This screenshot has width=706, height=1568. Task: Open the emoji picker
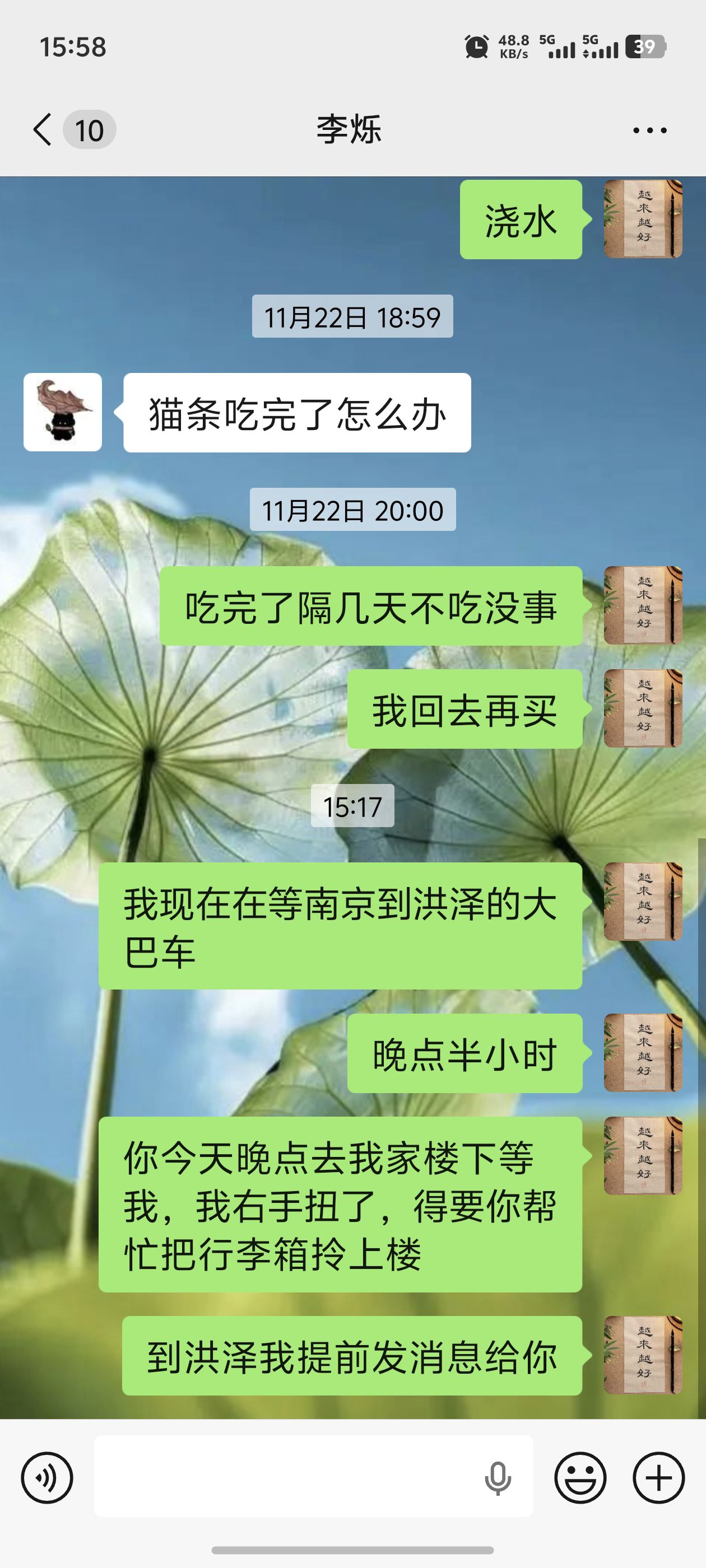coord(580,1477)
